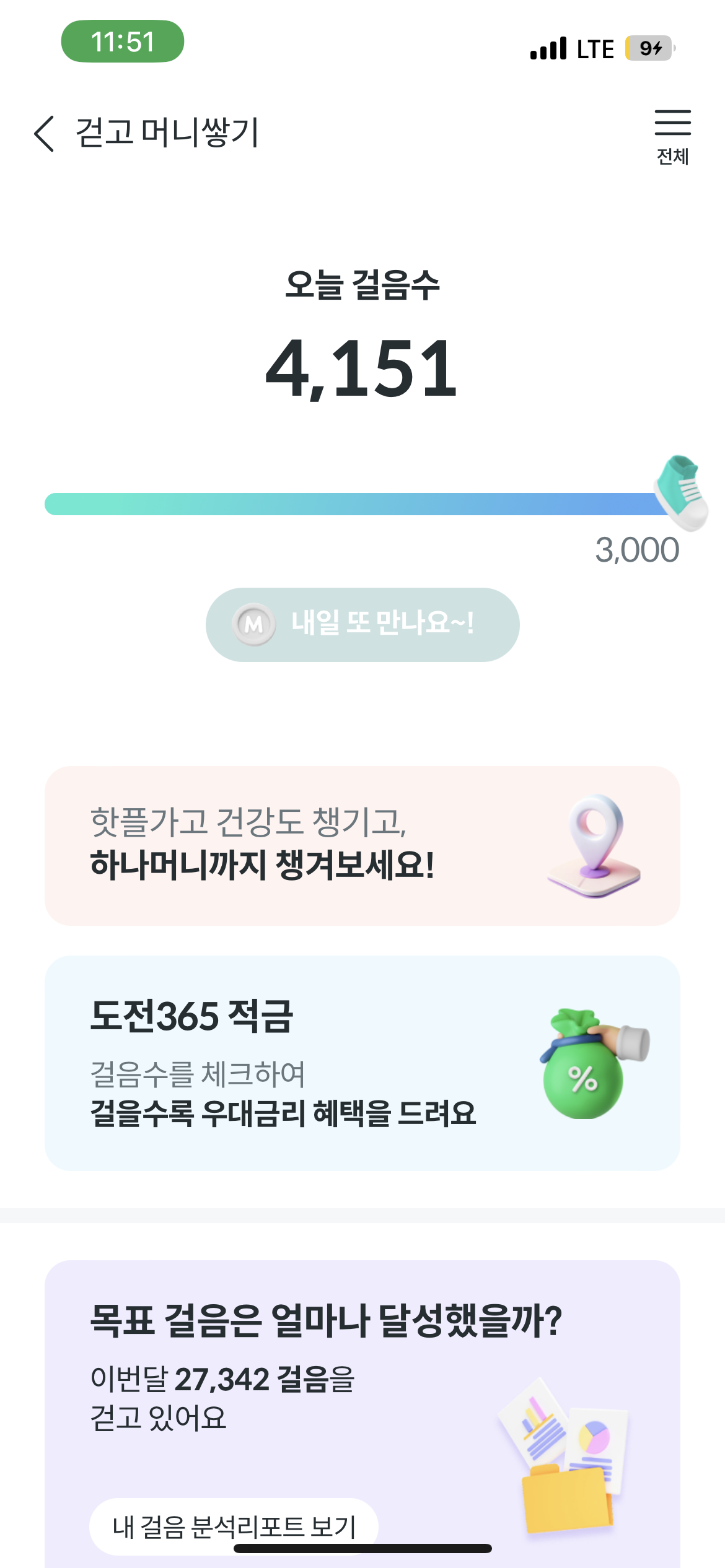Open the 핫플가고 건강도 챙기고 banner
The height and width of the screenshot is (1568, 725).
coord(362,845)
